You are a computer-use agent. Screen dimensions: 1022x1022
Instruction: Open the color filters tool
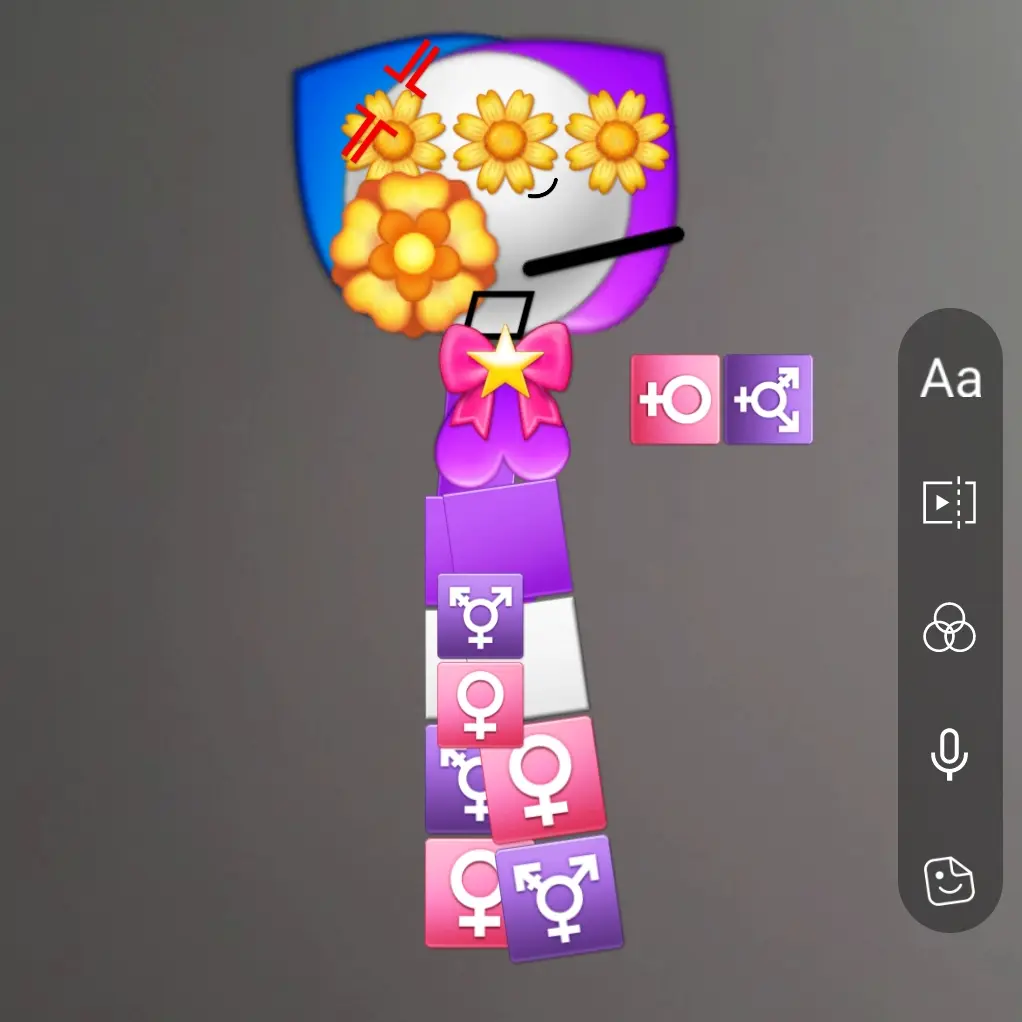[949, 630]
